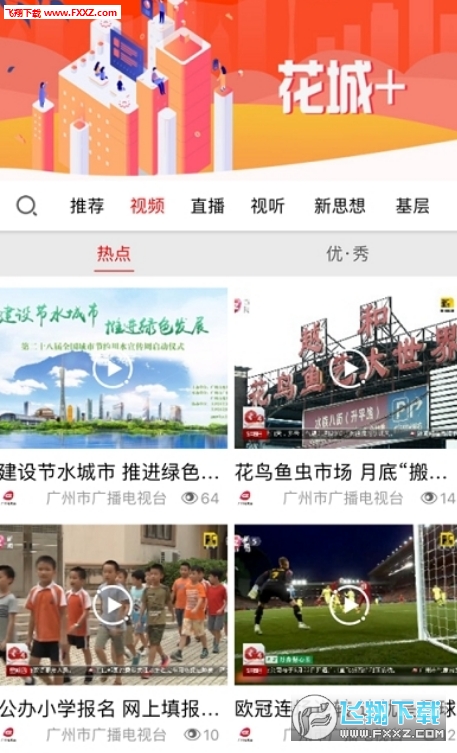This screenshot has width=457, height=753.
Task: Select the 热点 sub-tab
Action: [x=114, y=253]
